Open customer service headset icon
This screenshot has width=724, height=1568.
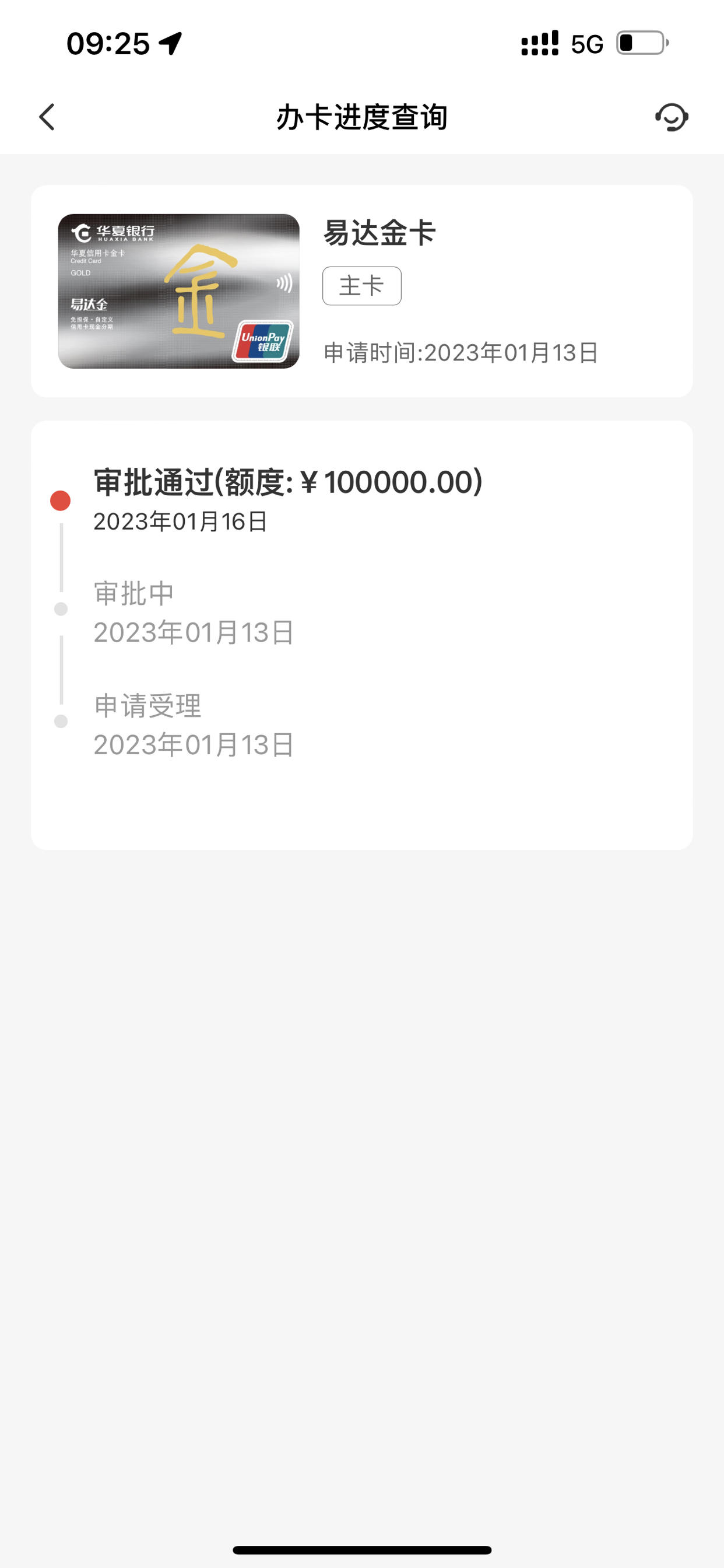[672, 117]
